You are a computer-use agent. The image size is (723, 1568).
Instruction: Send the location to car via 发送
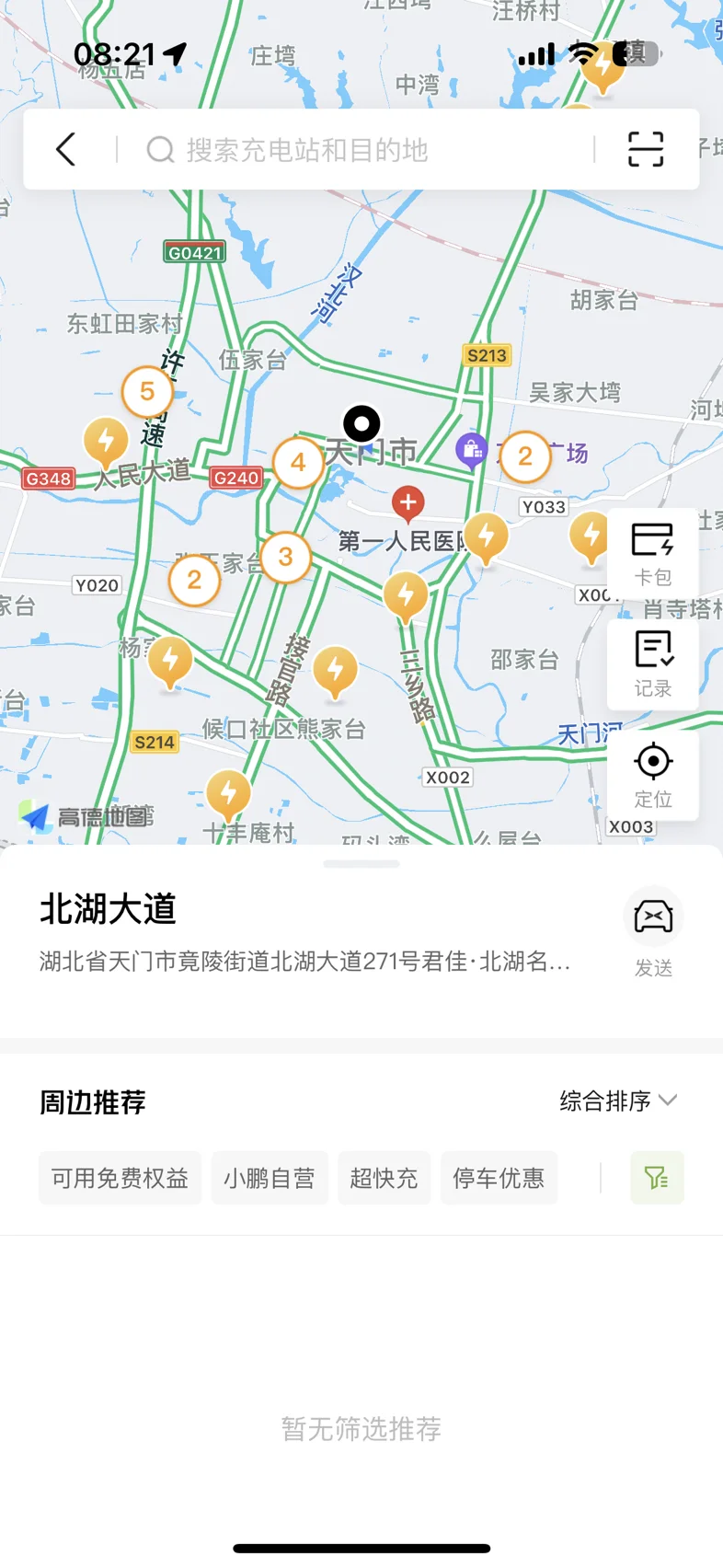click(x=653, y=931)
